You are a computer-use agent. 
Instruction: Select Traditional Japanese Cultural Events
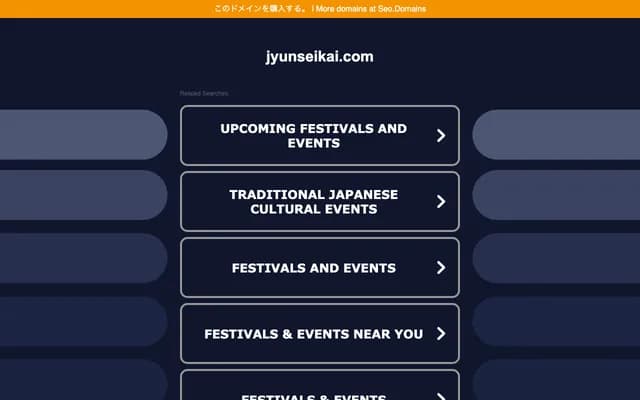click(x=319, y=201)
